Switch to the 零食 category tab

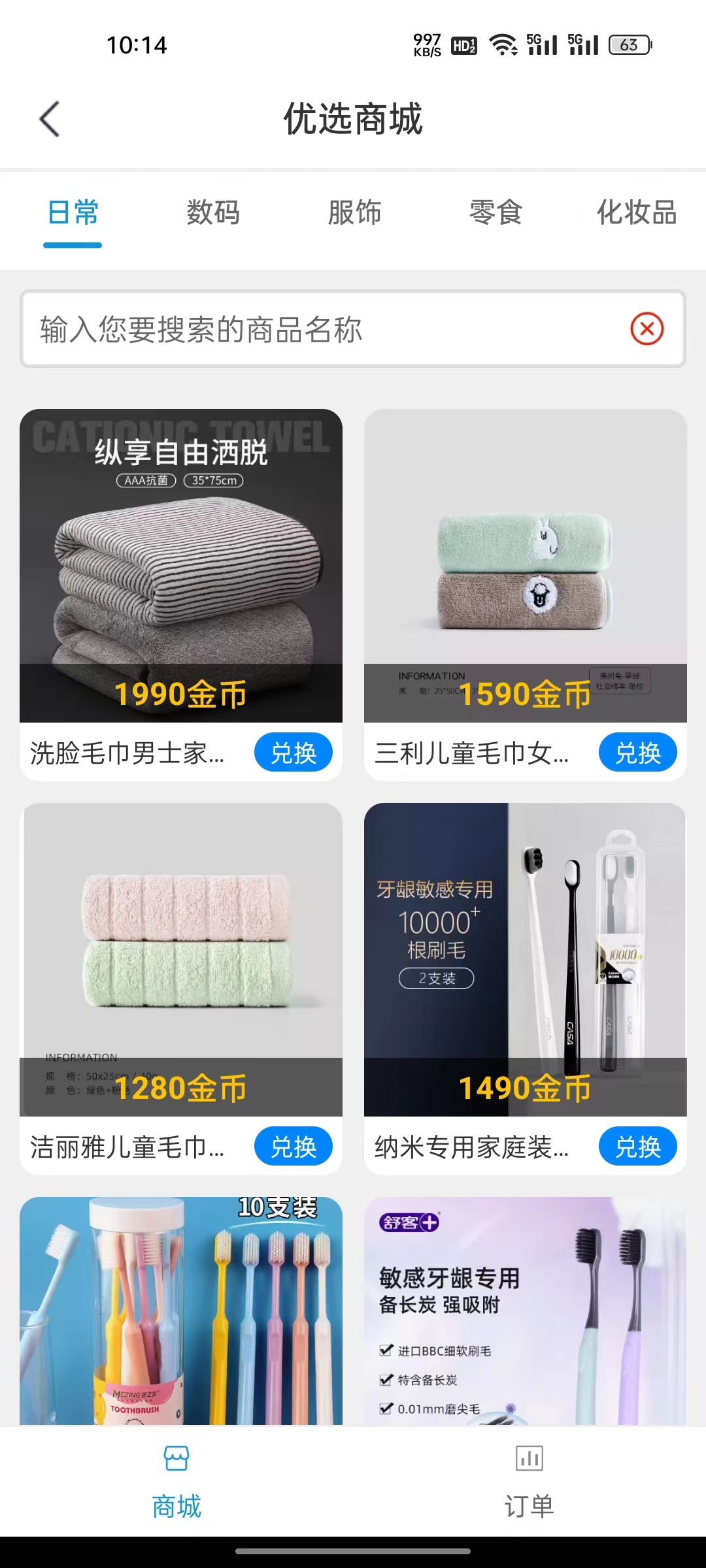click(x=496, y=213)
